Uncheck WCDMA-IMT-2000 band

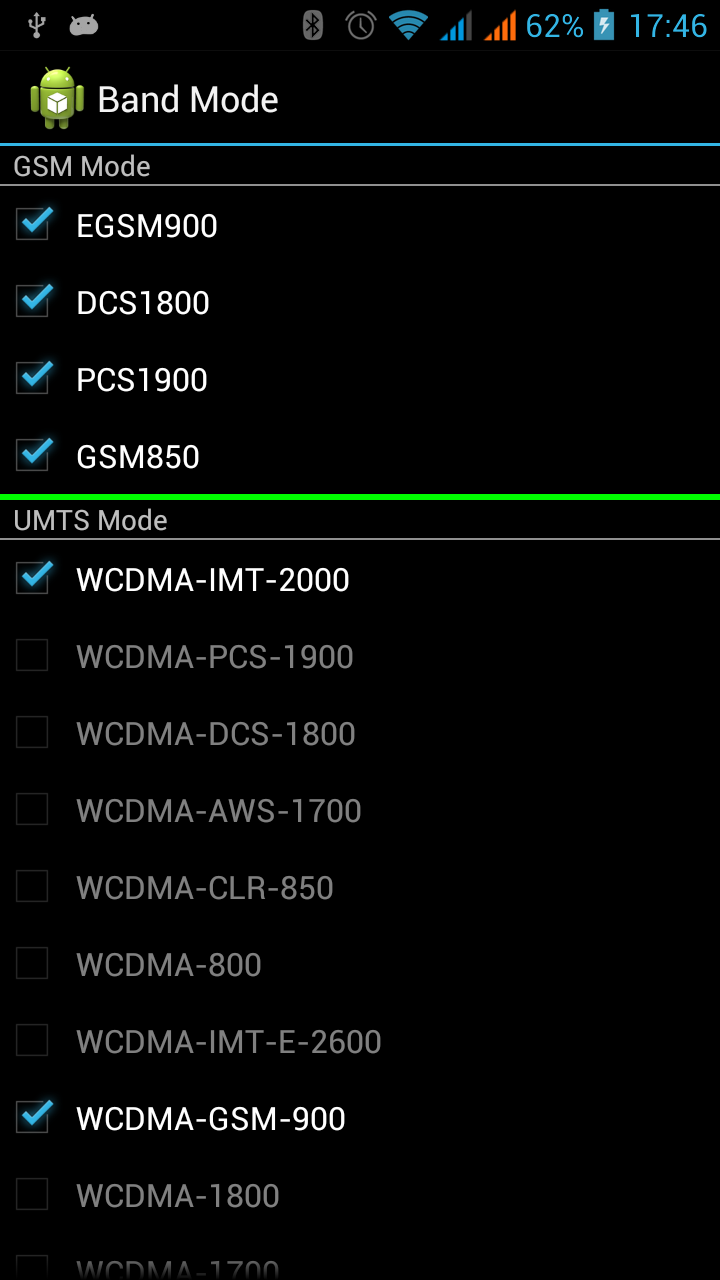coord(33,579)
